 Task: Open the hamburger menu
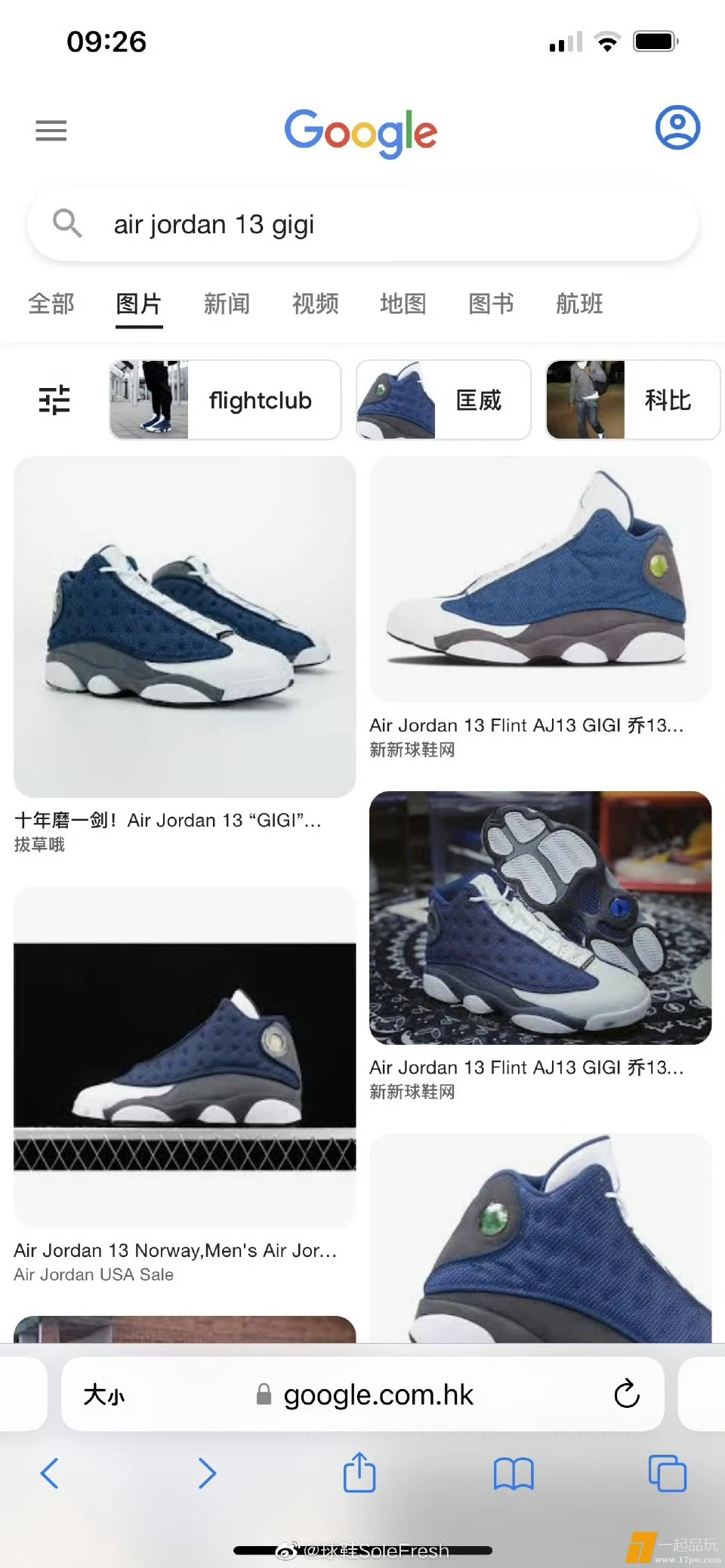tap(51, 131)
